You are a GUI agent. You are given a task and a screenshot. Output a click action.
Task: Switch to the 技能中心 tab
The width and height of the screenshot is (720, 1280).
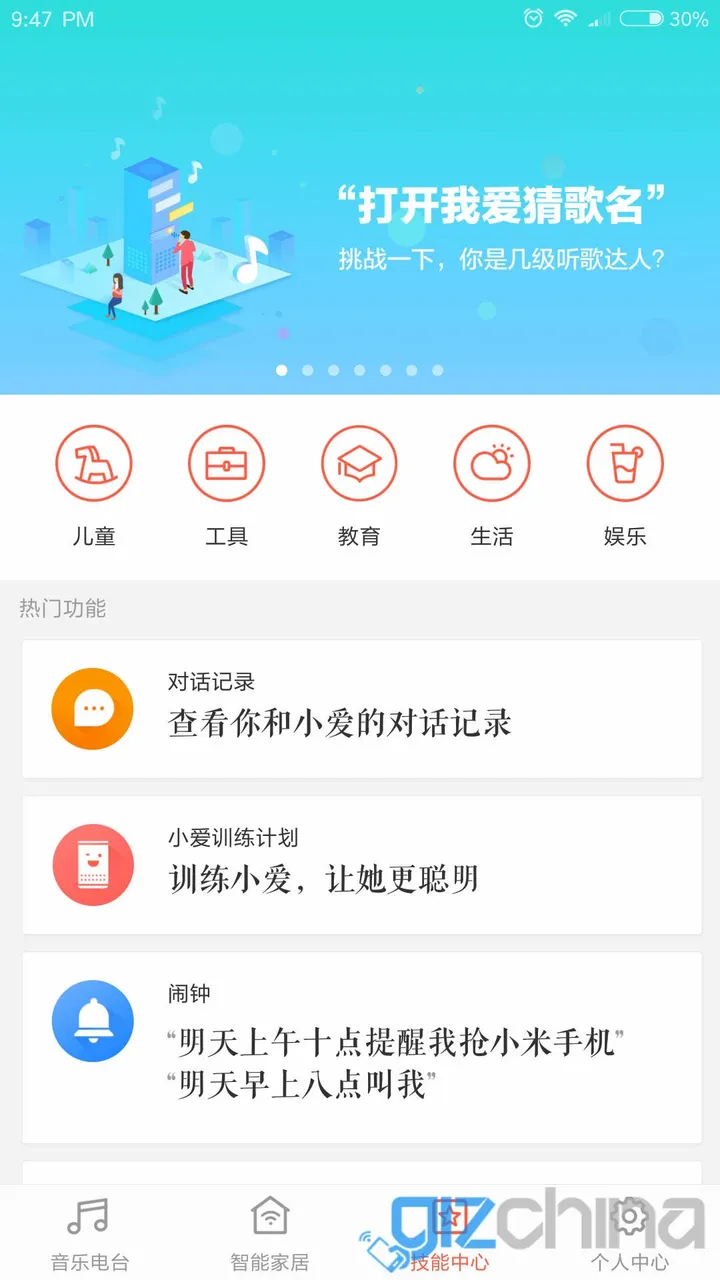pos(450,1235)
